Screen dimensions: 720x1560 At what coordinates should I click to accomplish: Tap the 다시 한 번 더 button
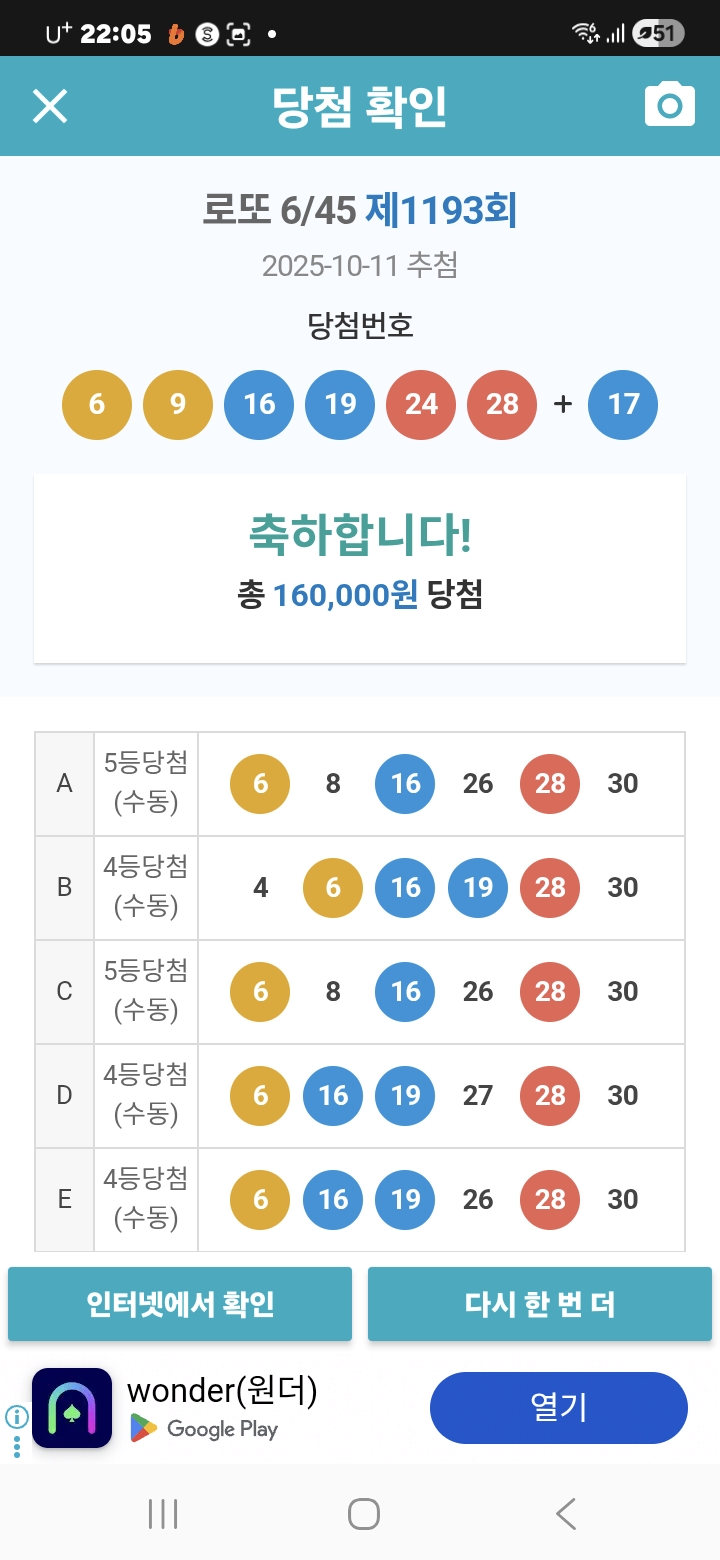pos(540,1304)
